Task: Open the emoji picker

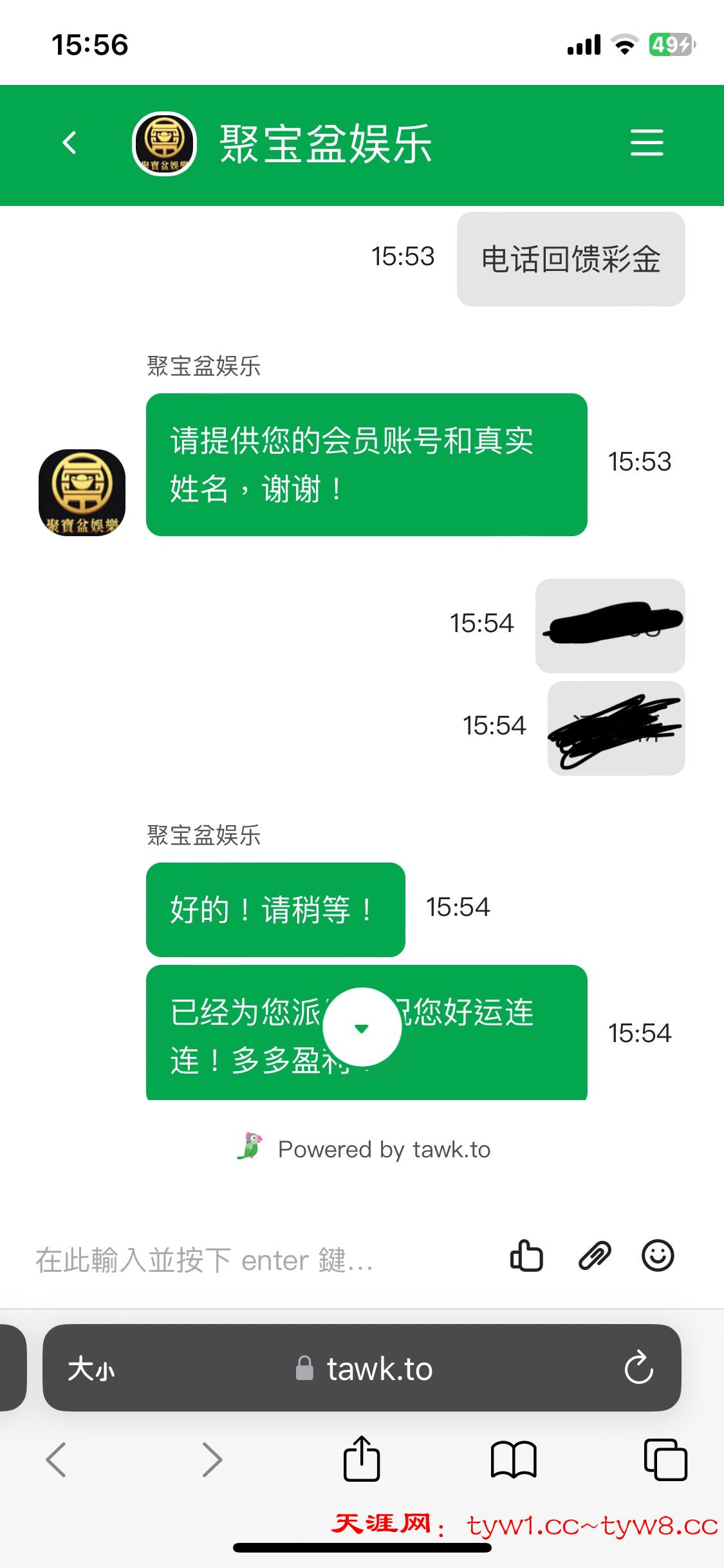Action: pyautogui.click(x=658, y=1255)
